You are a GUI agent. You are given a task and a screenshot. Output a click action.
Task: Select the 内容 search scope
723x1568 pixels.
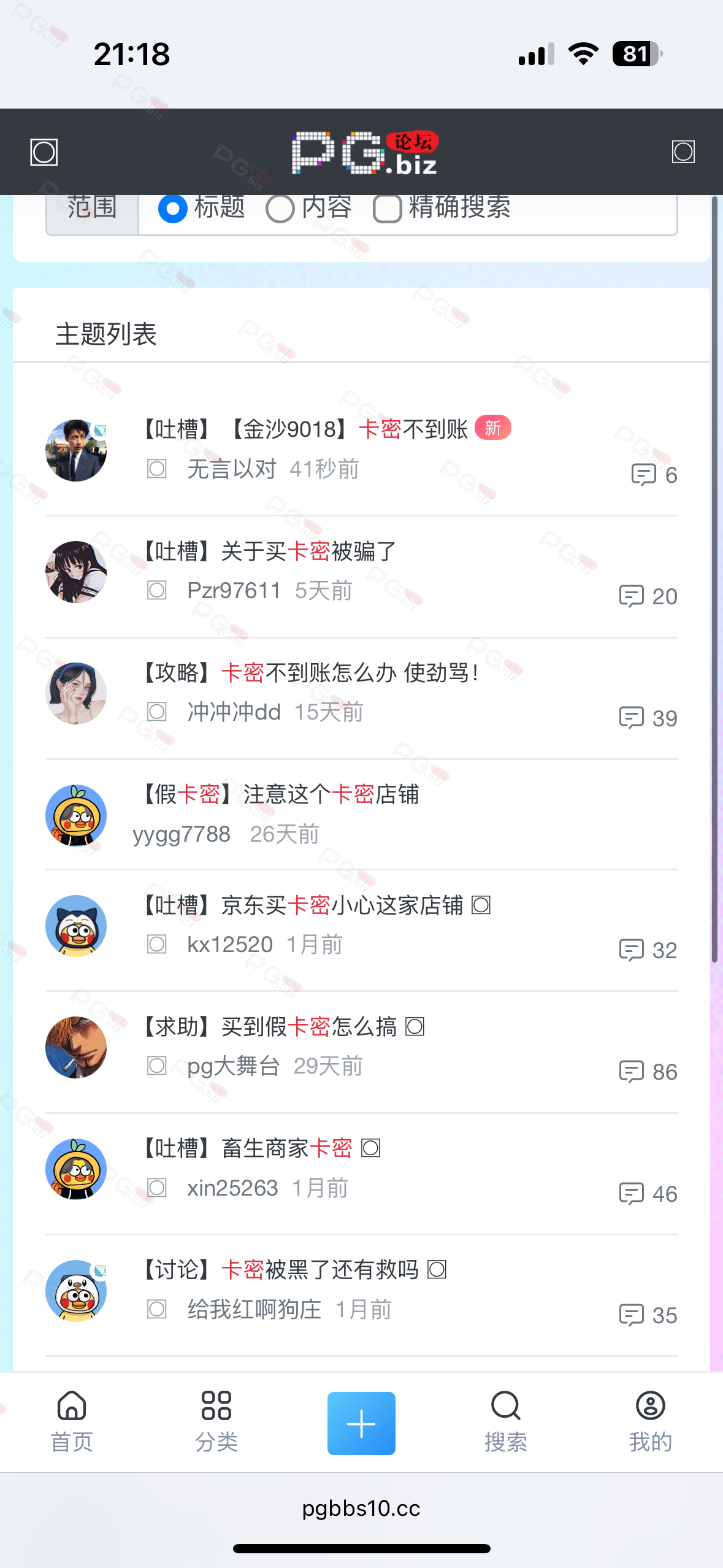(x=280, y=209)
